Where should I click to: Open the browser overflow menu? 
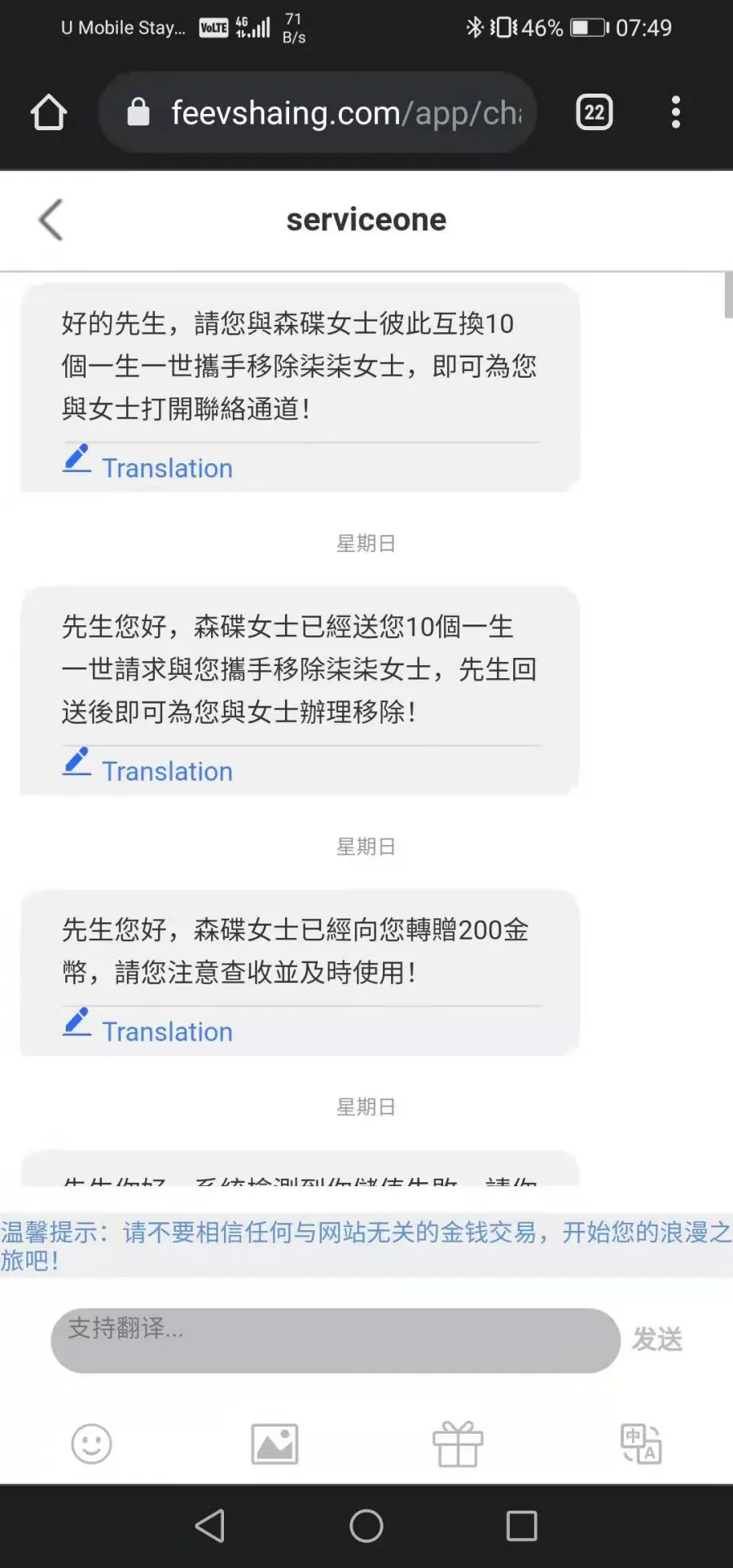[675, 112]
